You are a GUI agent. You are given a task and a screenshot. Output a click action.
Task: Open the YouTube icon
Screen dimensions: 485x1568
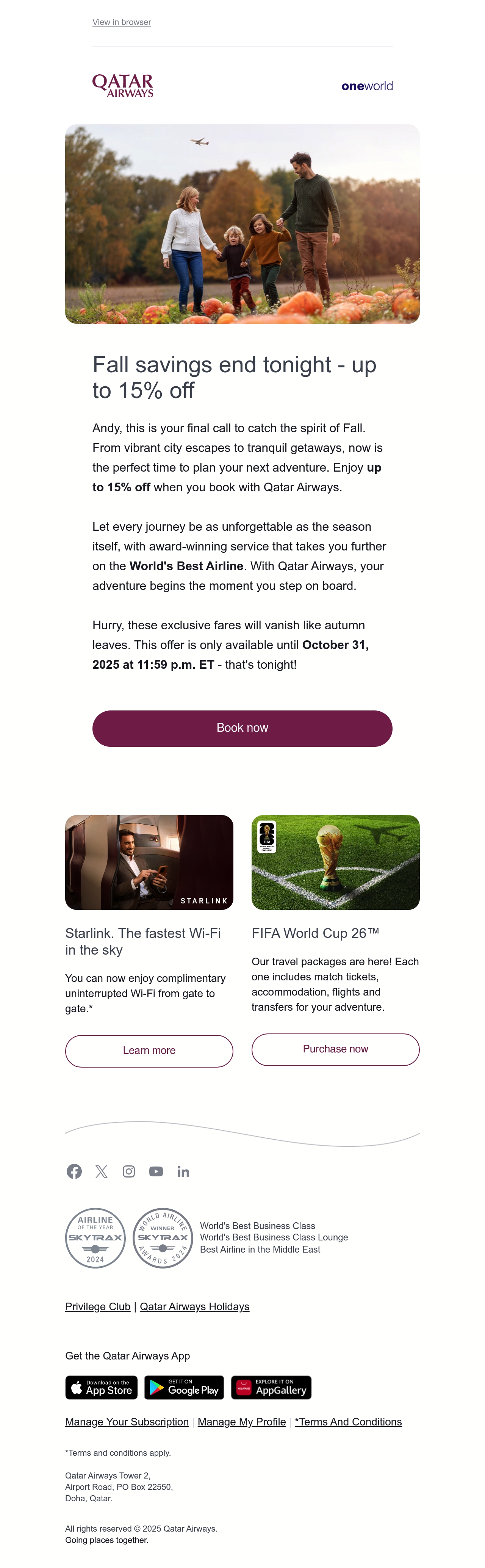pyautogui.click(x=156, y=1172)
